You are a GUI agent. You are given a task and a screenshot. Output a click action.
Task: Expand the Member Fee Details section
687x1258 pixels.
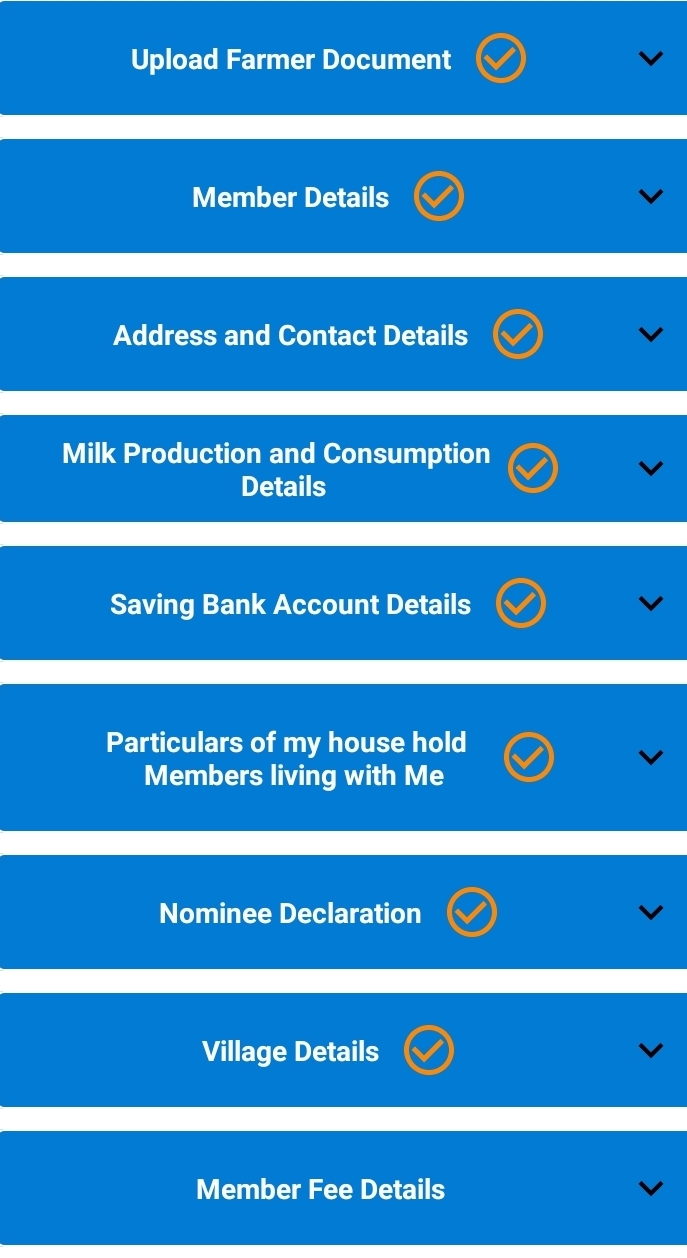[x=650, y=1189]
